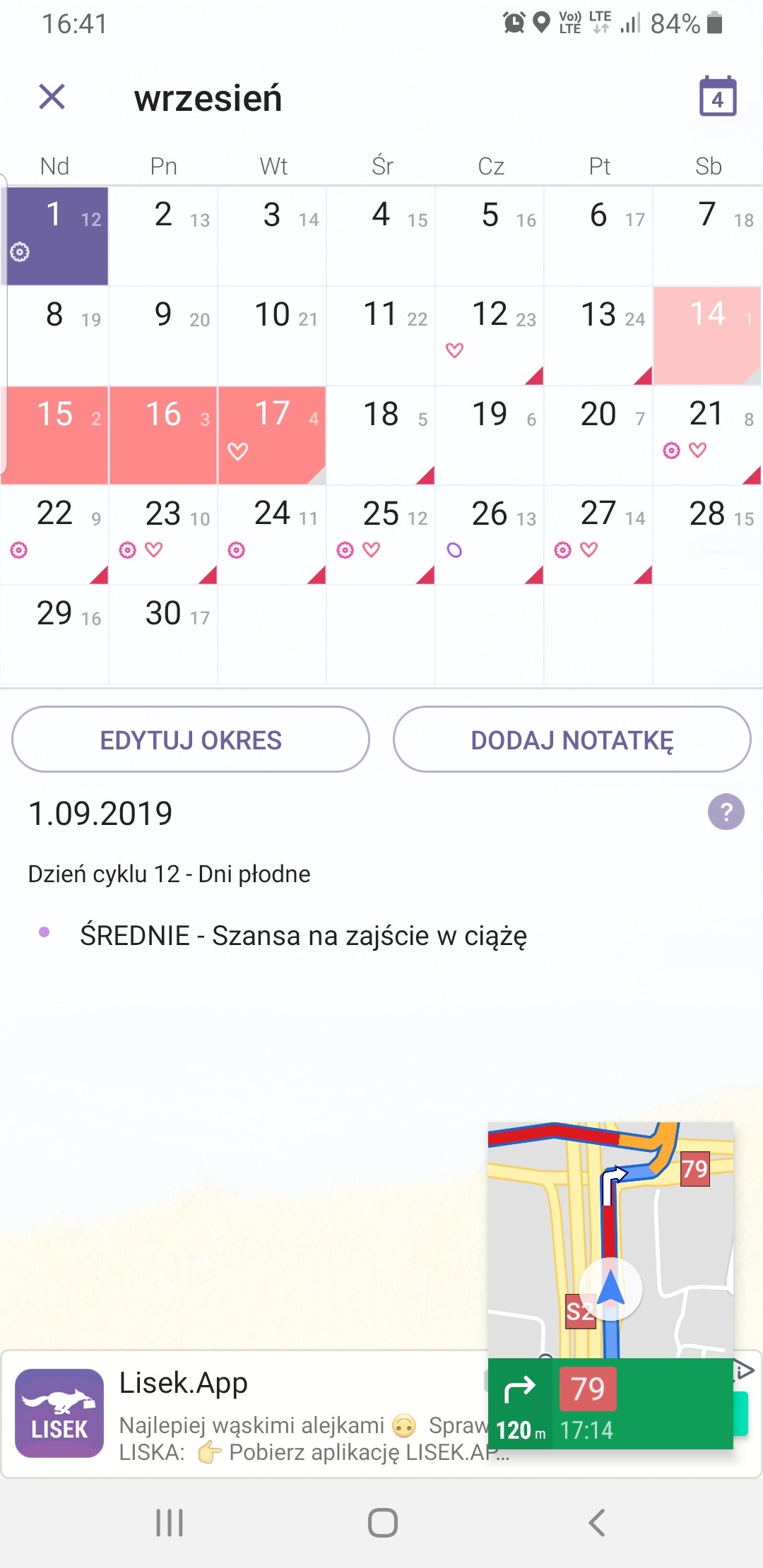Open the Lisek.App advertisement banner

(x=247, y=1414)
